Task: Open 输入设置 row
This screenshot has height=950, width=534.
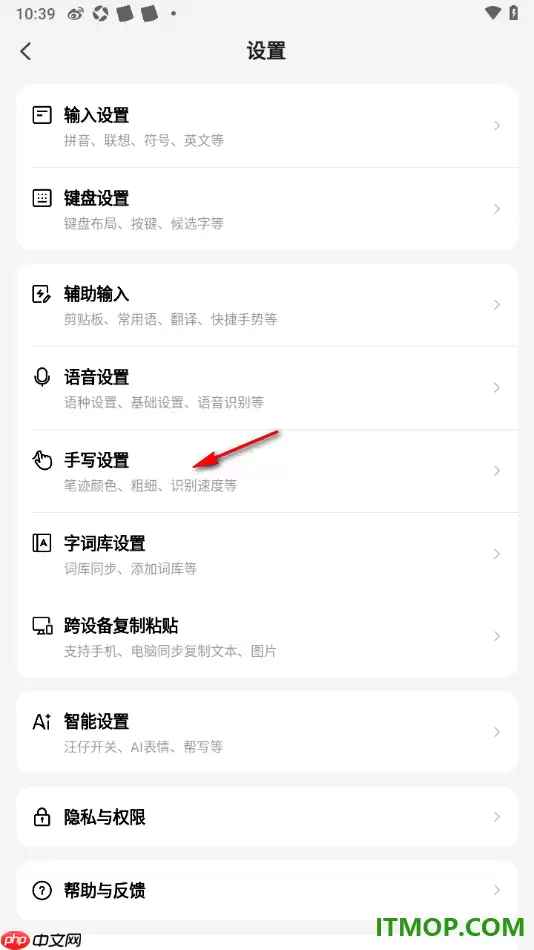Action: pyautogui.click(x=267, y=126)
